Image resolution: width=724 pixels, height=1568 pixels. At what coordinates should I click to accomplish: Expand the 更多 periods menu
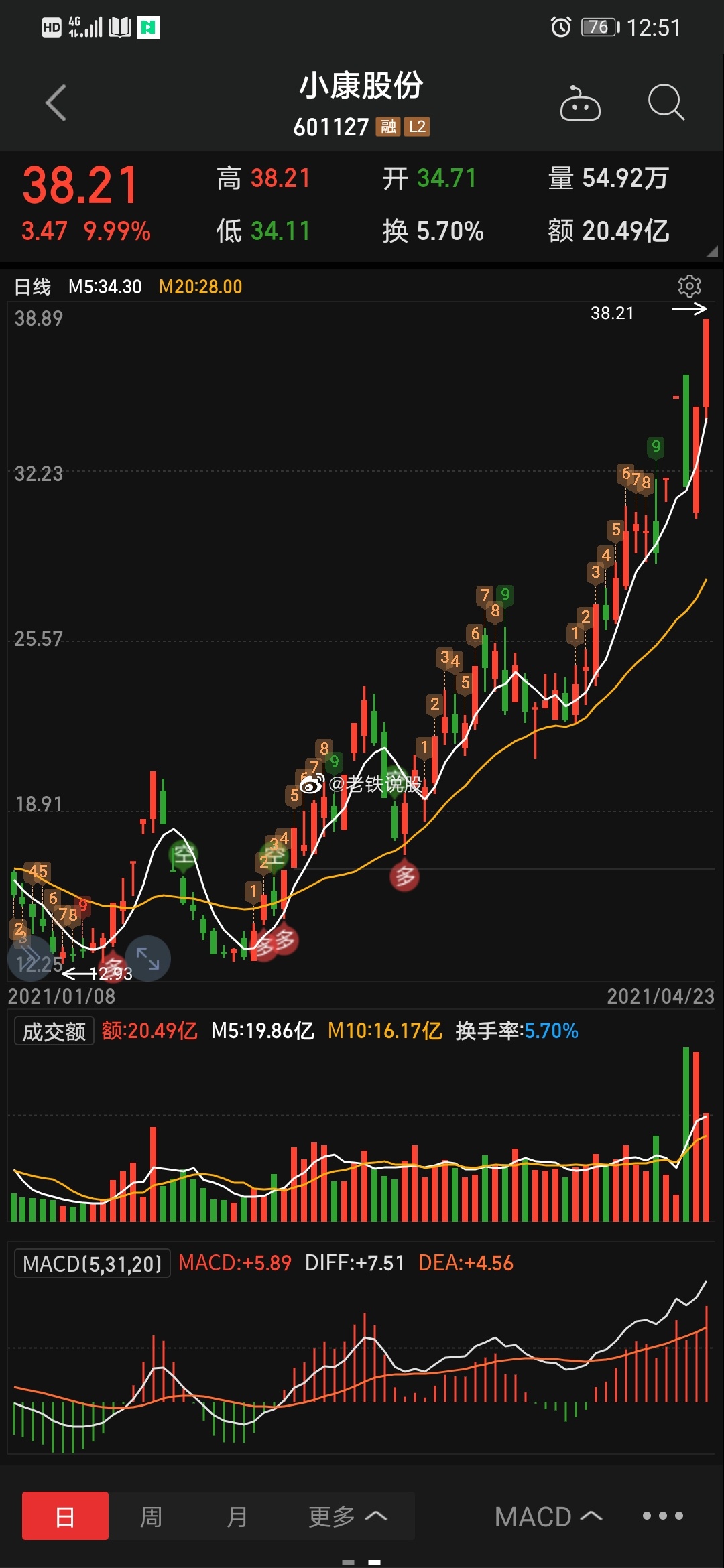(x=347, y=1516)
